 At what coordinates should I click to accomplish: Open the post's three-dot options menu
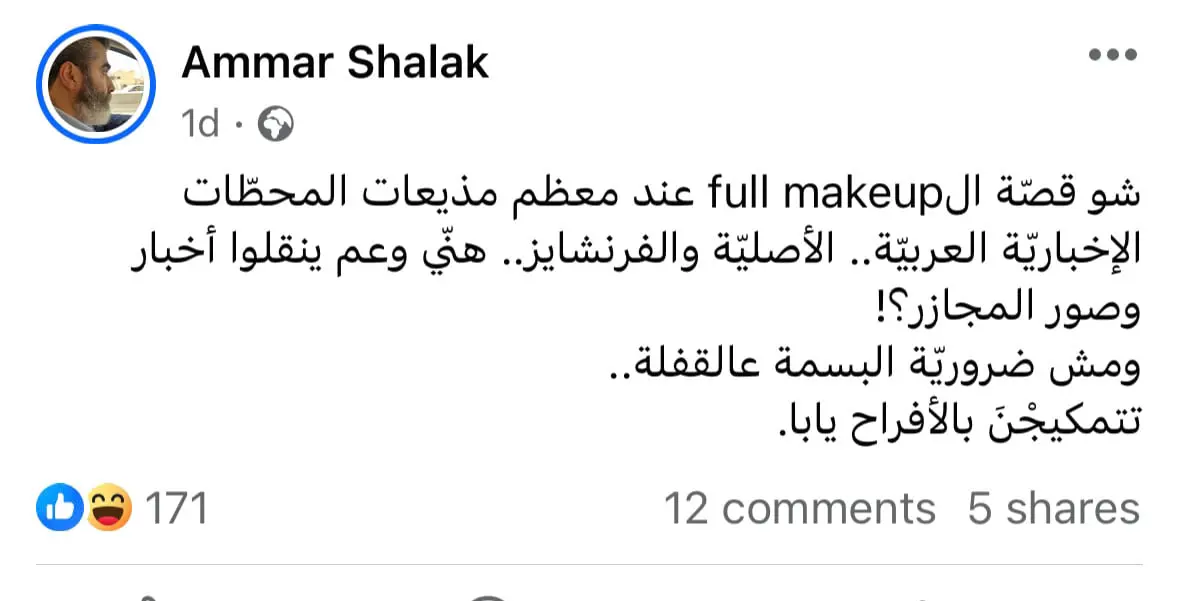[x=1111, y=56]
